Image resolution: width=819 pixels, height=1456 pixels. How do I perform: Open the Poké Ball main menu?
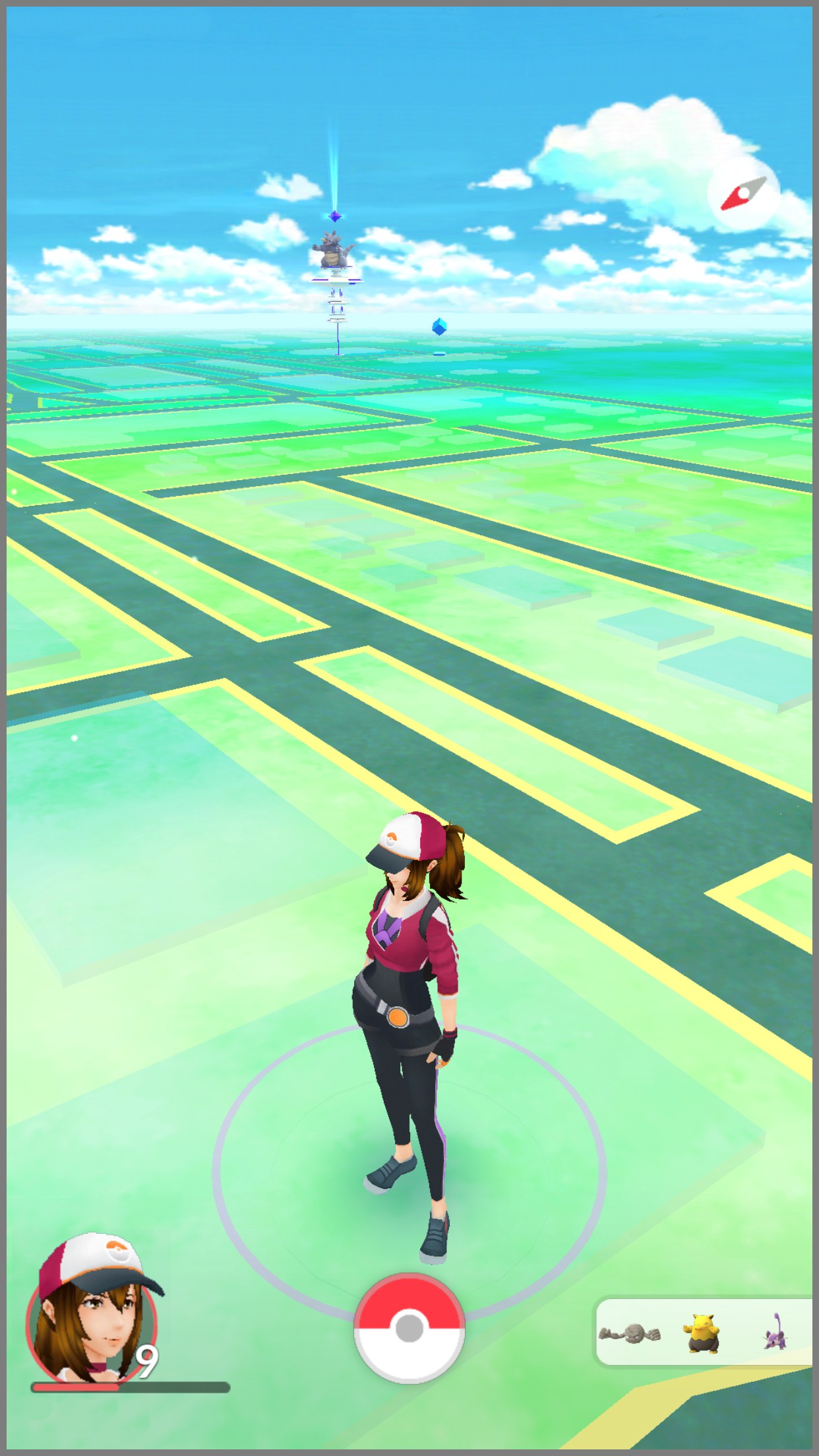click(x=409, y=1327)
